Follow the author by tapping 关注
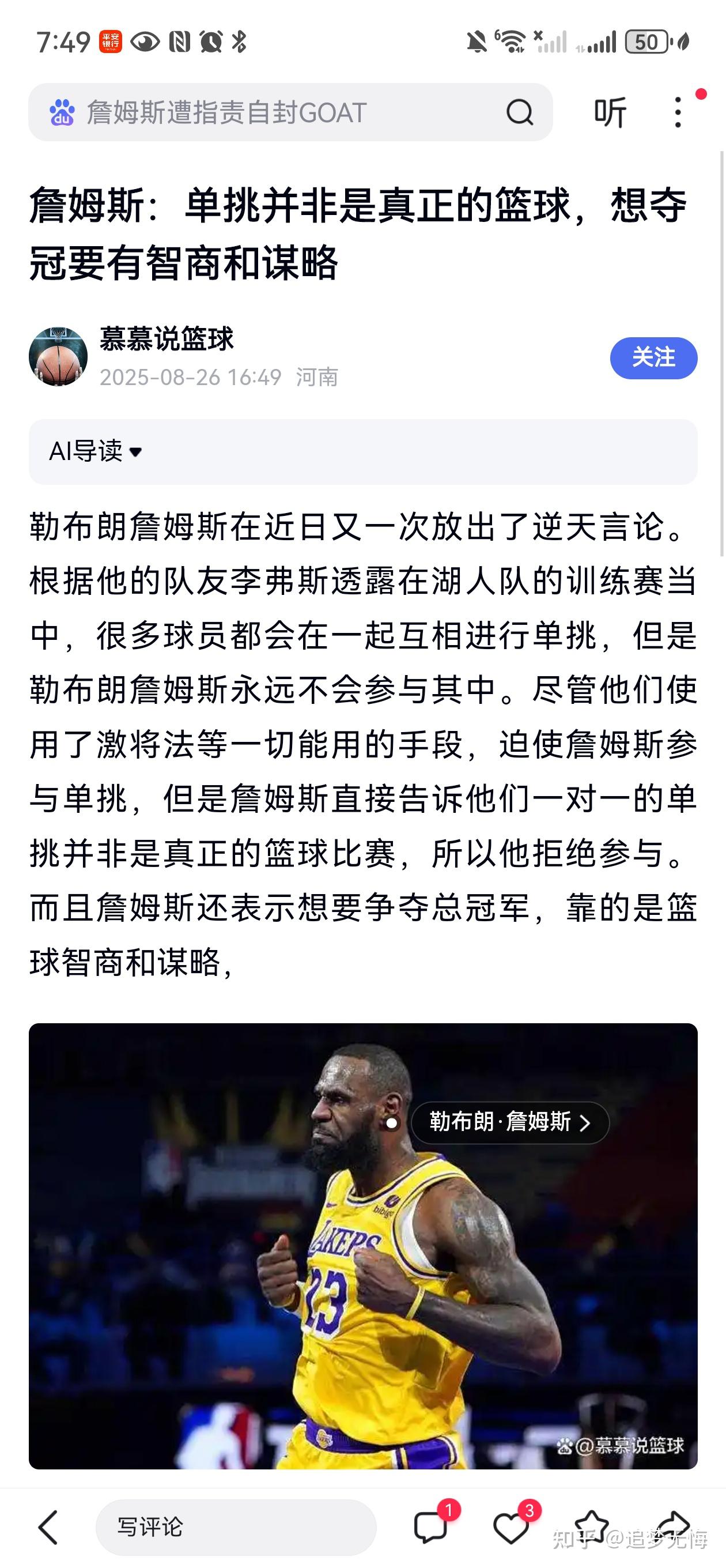The image size is (726, 1568). click(654, 359)
